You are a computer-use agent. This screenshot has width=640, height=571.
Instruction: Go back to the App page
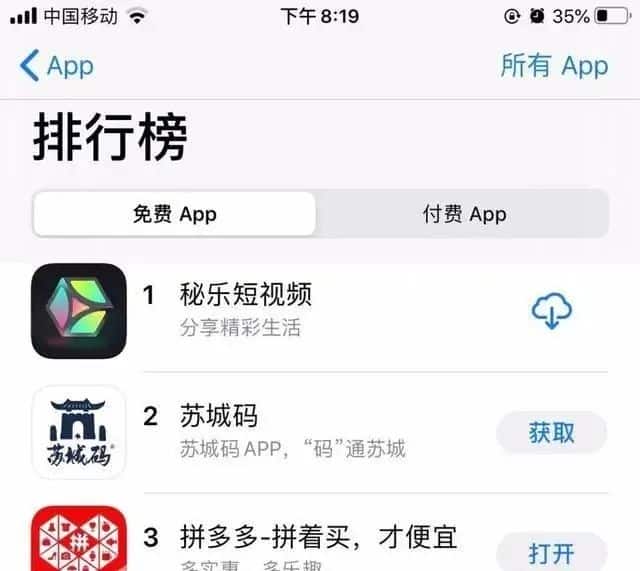(x=56, y=66)
